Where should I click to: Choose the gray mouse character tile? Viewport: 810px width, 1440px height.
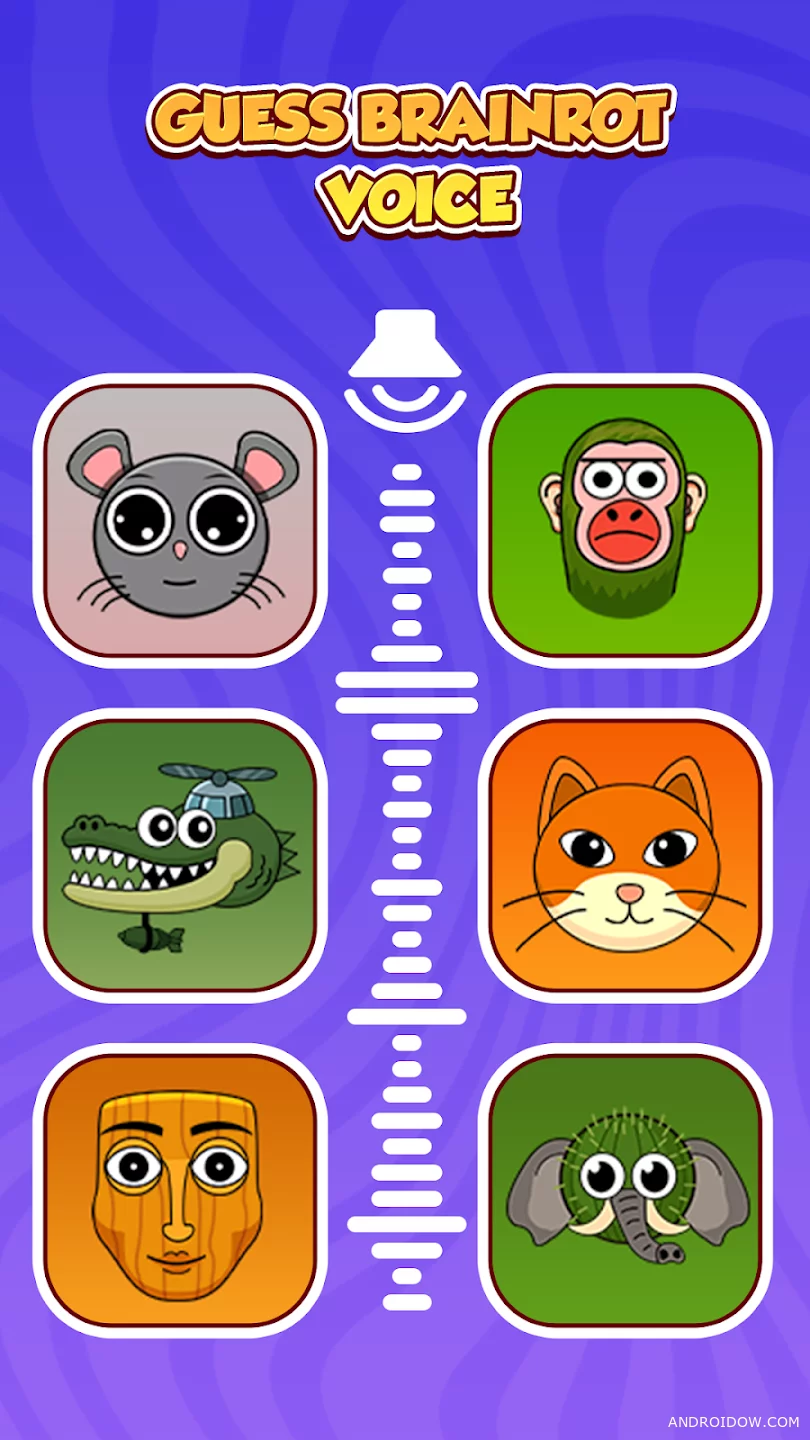pos(181,520)
